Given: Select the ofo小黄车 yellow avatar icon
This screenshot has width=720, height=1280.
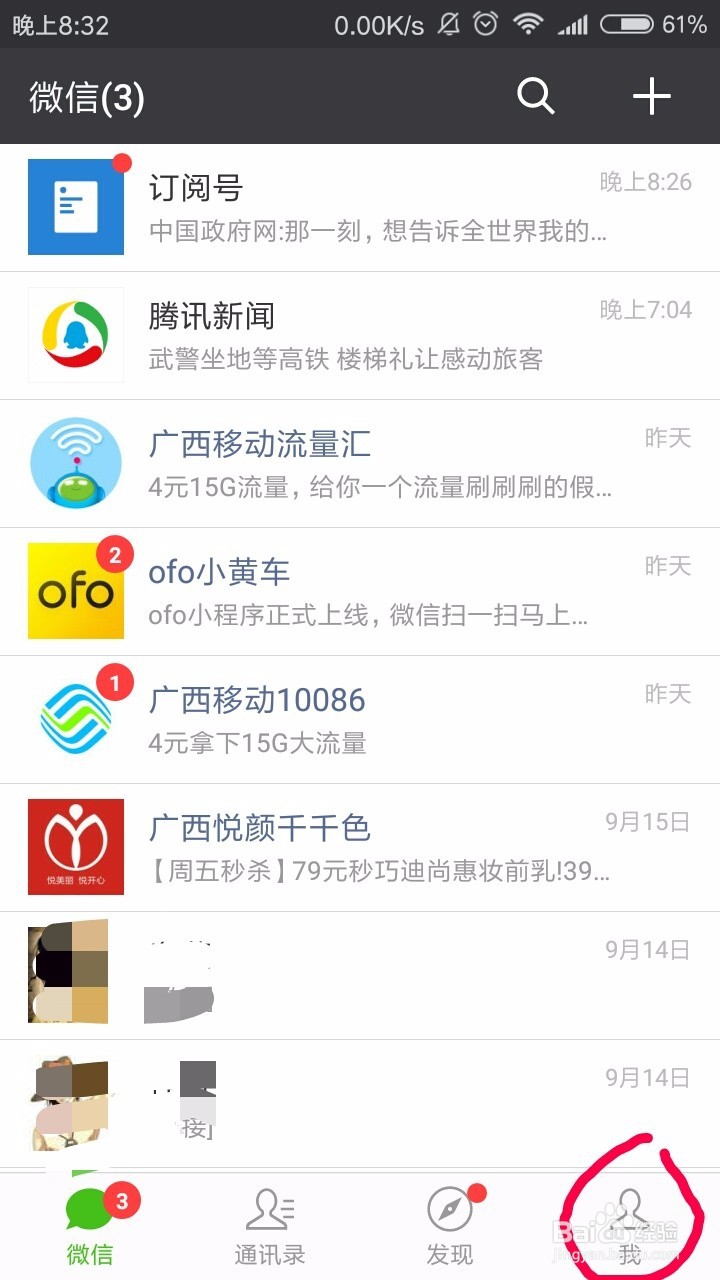Looking at the screenshot, I should (x=75, y=590).
